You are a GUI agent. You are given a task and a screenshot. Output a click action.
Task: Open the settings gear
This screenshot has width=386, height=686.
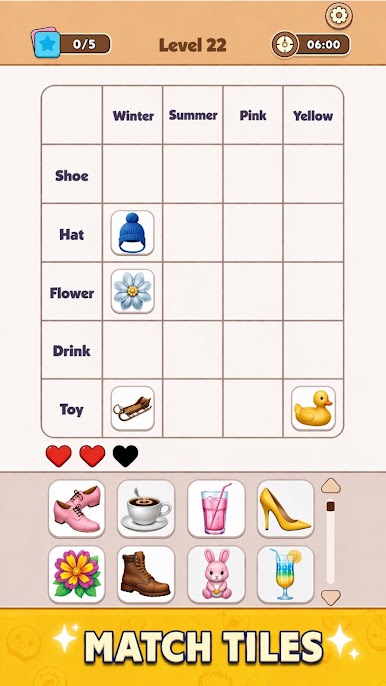tap(338, 16)
